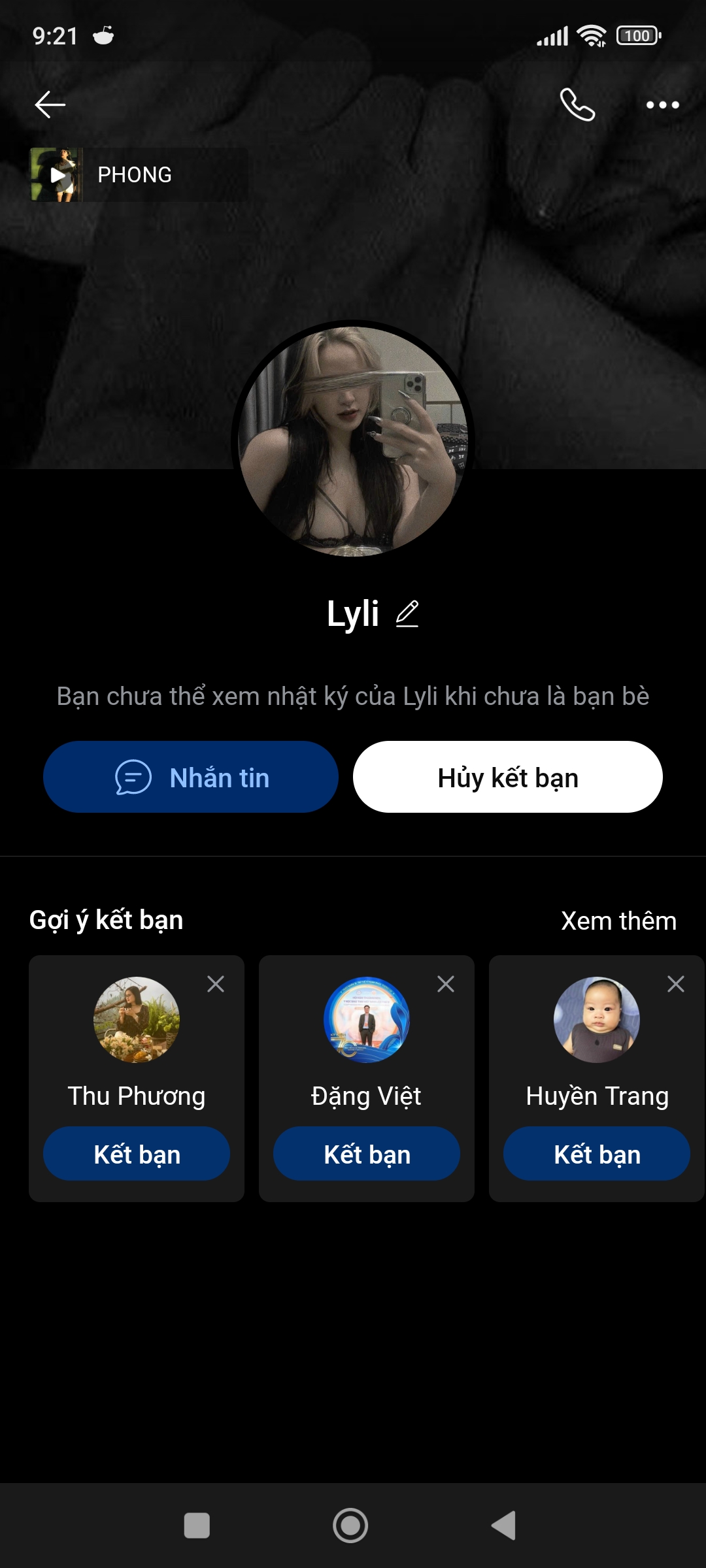
Task: Edit Lyli's alias with the pencil icon
Action: pos(407,614)
